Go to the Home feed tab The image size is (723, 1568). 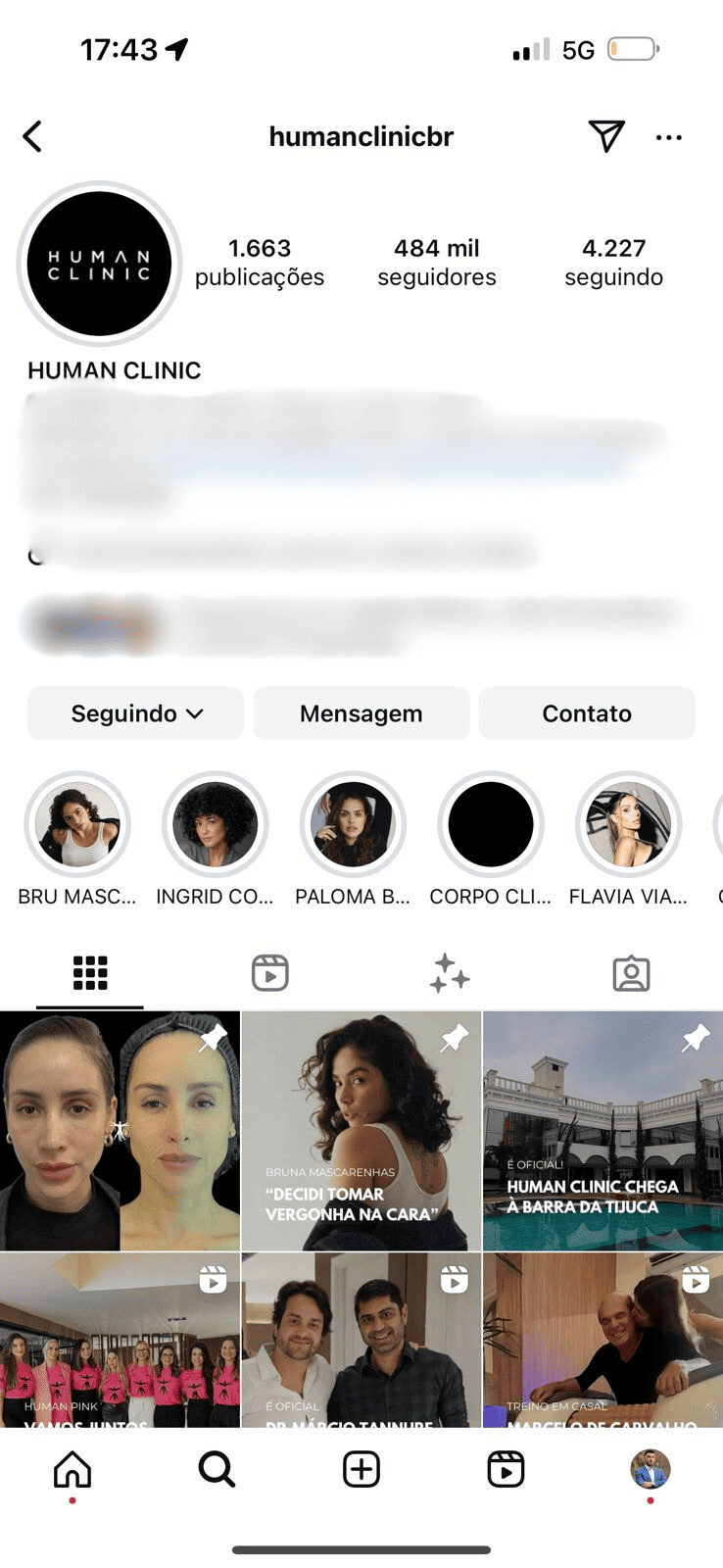point(72,1469)
